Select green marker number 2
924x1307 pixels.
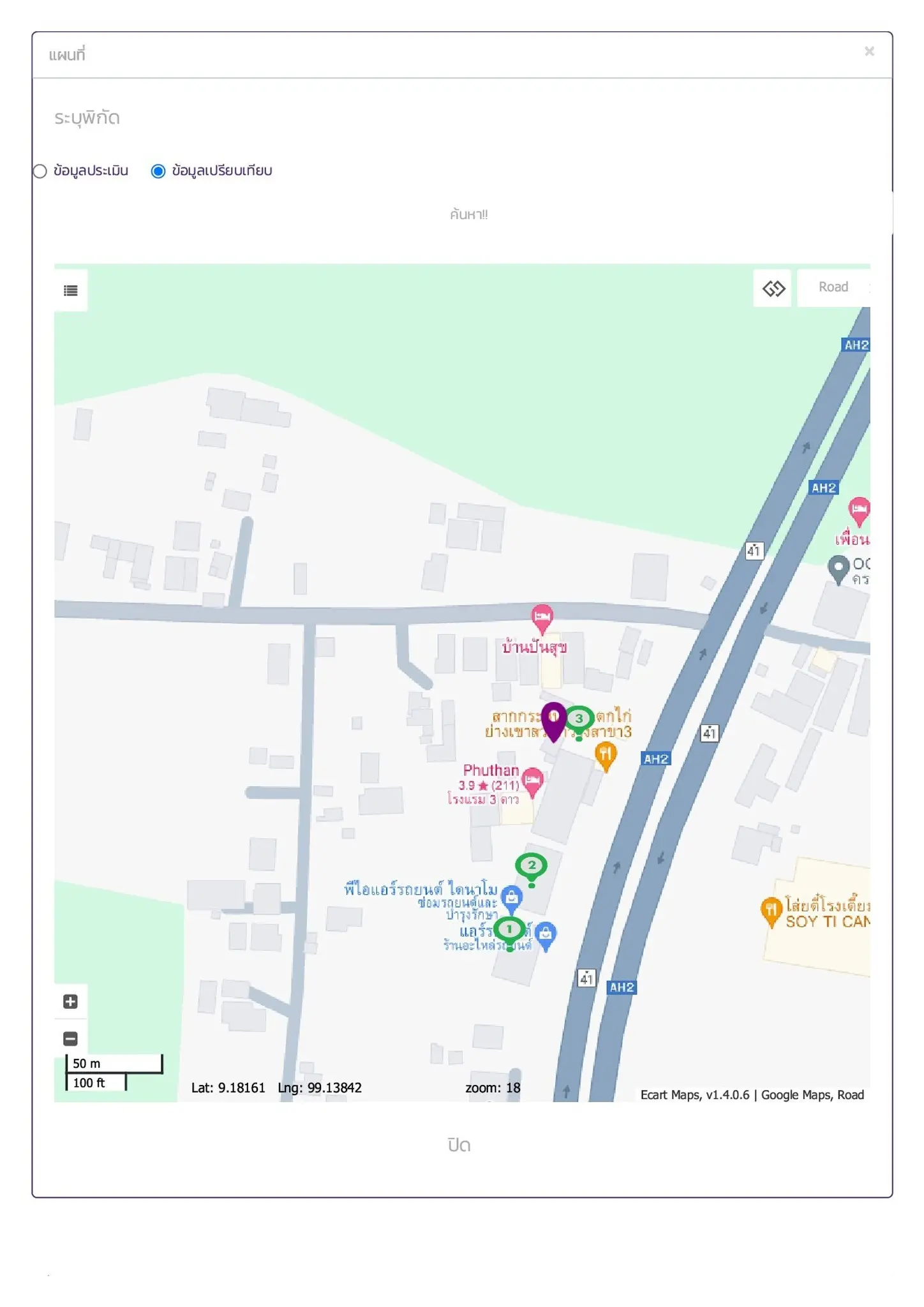click(x=532, y=869)
